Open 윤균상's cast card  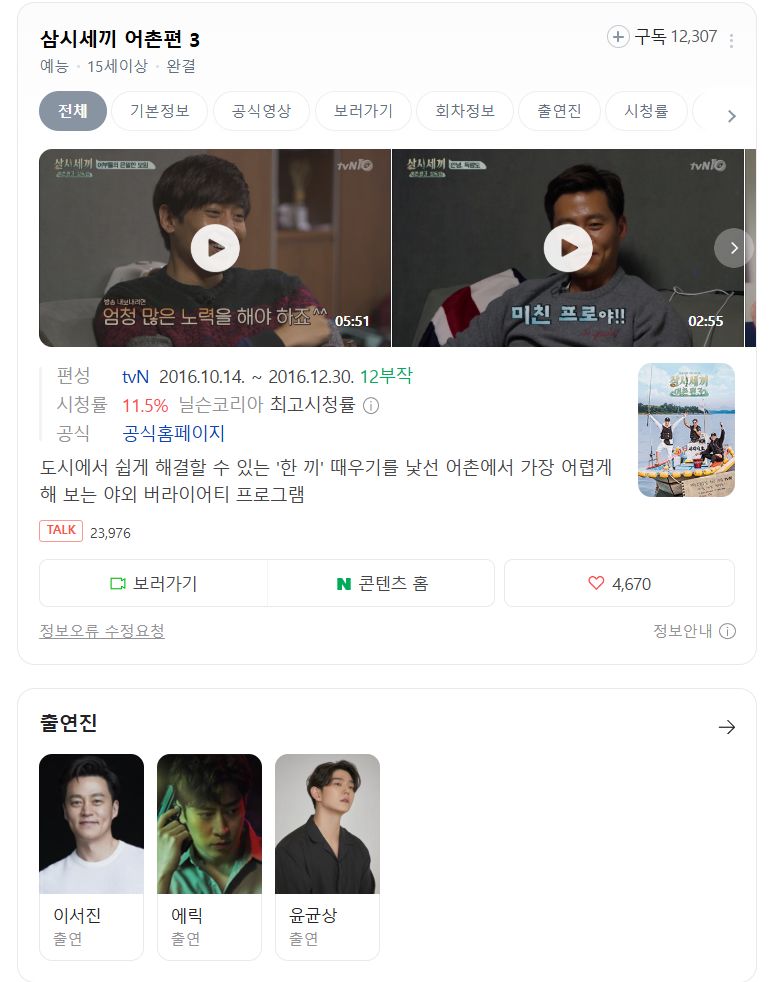coord(327,857)
